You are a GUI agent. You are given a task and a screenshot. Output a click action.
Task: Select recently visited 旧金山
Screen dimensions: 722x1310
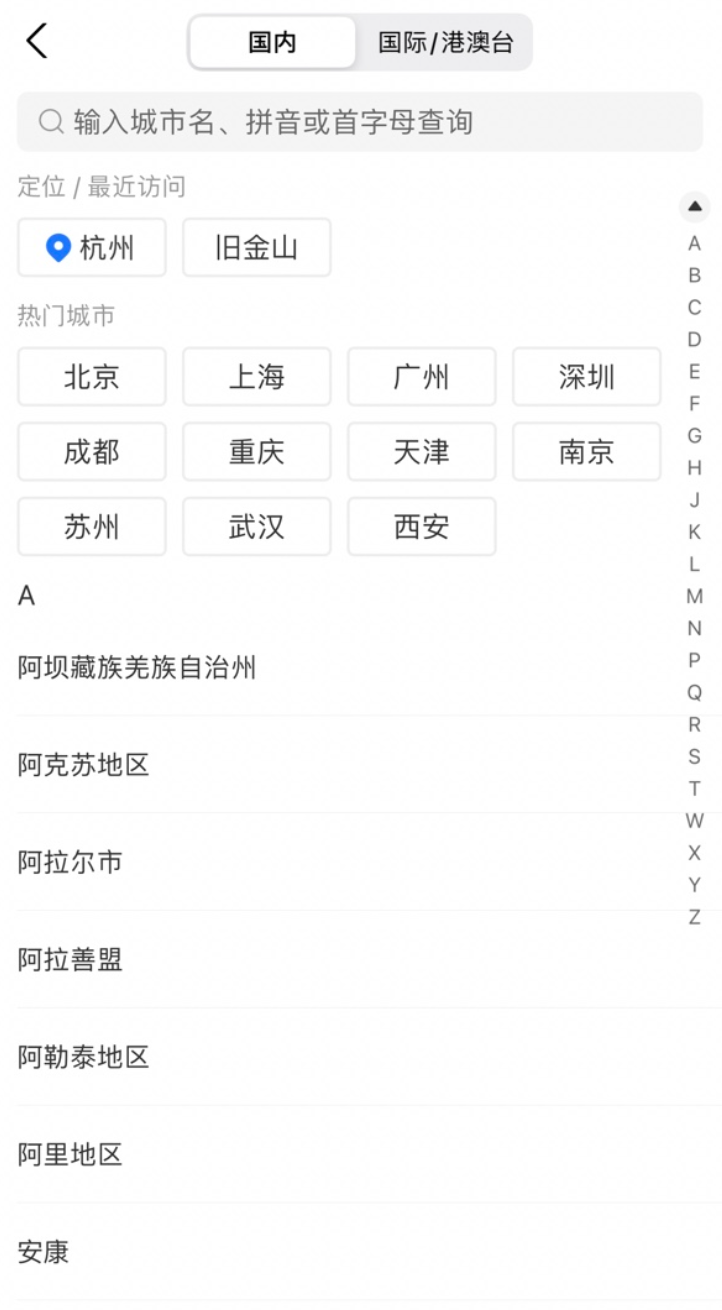point(256,248)
